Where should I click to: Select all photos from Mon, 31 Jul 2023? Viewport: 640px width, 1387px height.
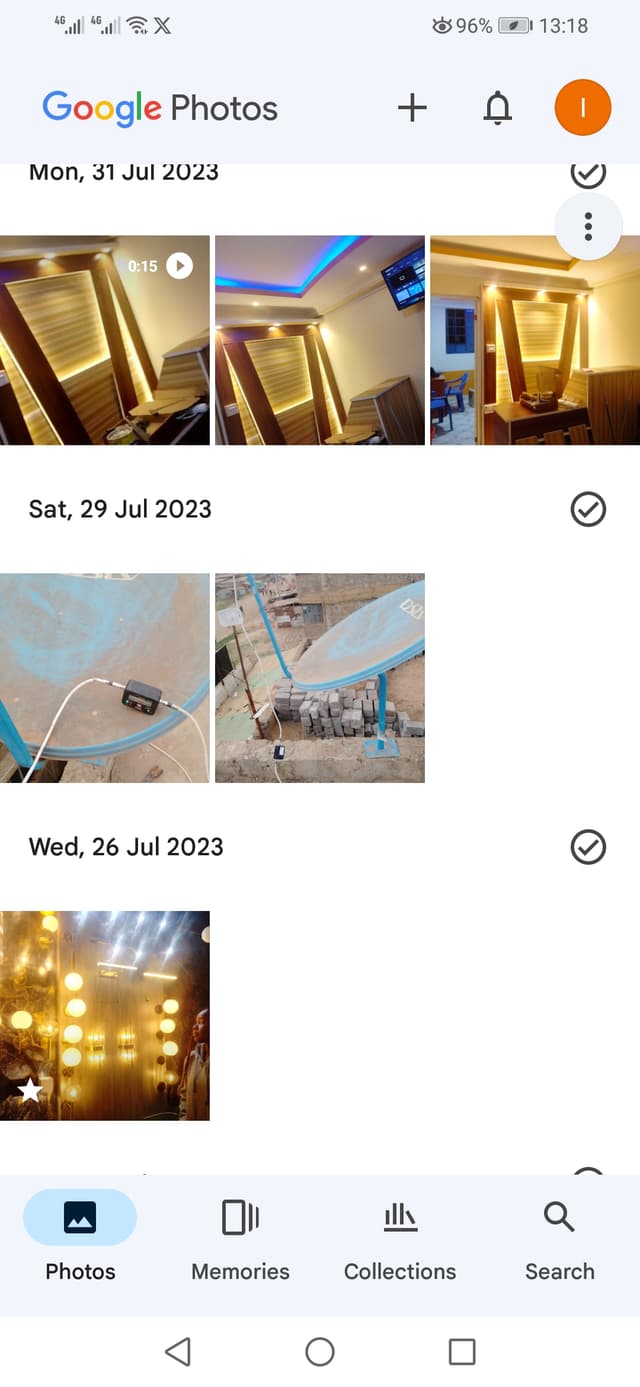[588, 174]
